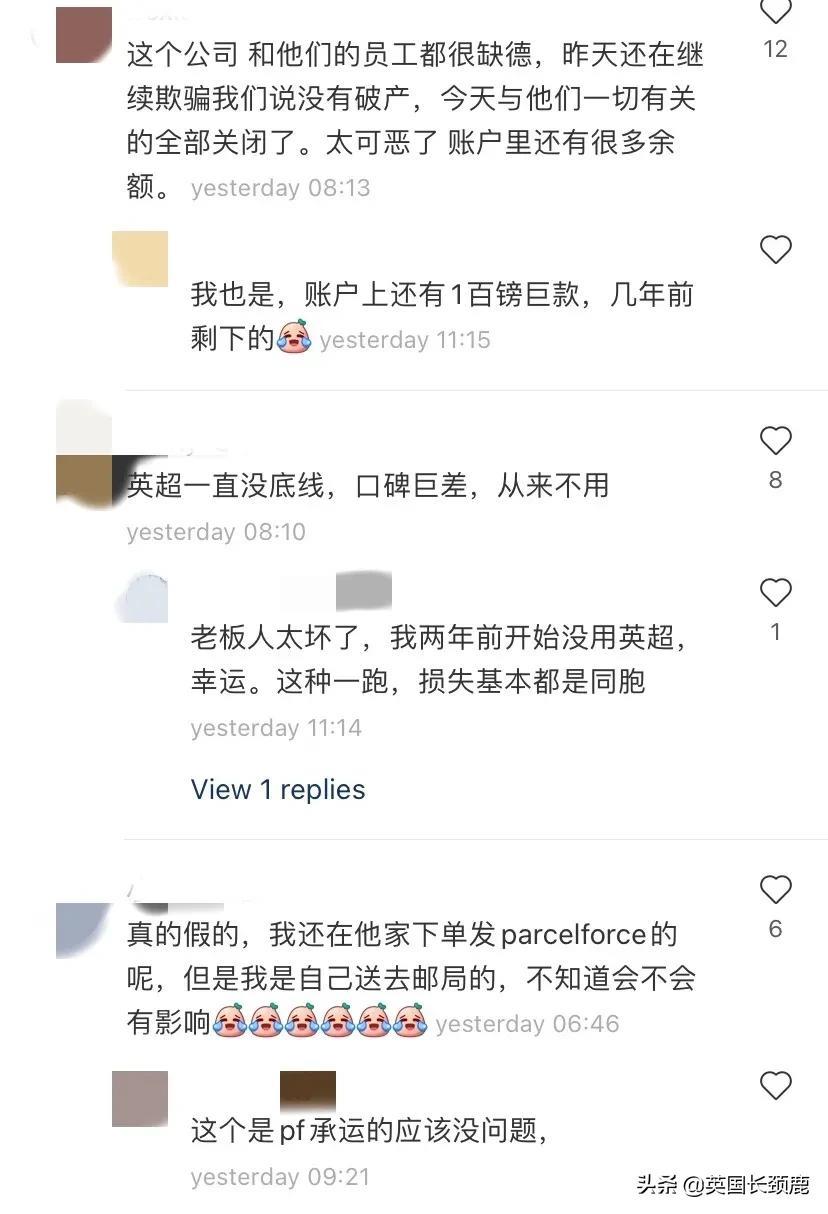Screen dimensions: 828x1214
Task: Open avatar beside 老板人太坏了 reply
Action: tap(140, 597)
